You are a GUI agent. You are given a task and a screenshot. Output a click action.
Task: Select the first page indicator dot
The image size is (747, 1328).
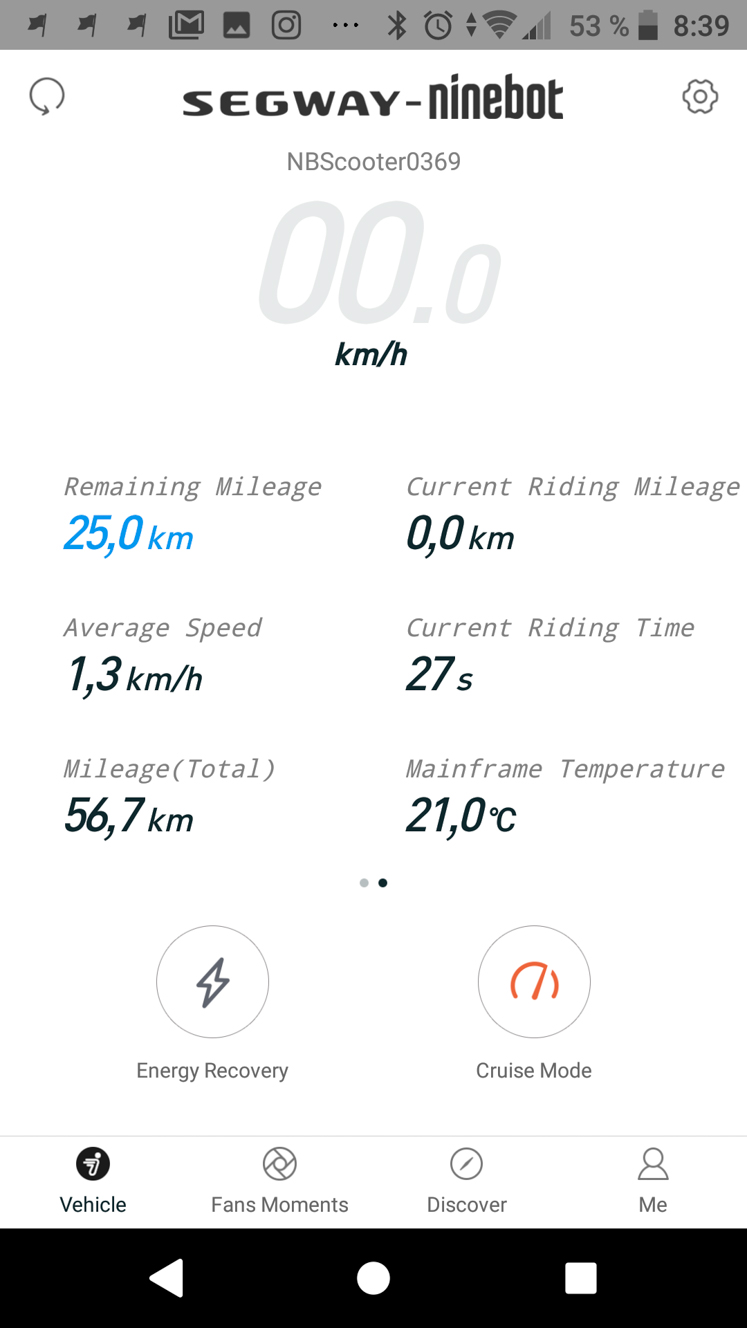click(x=364, y=883)
